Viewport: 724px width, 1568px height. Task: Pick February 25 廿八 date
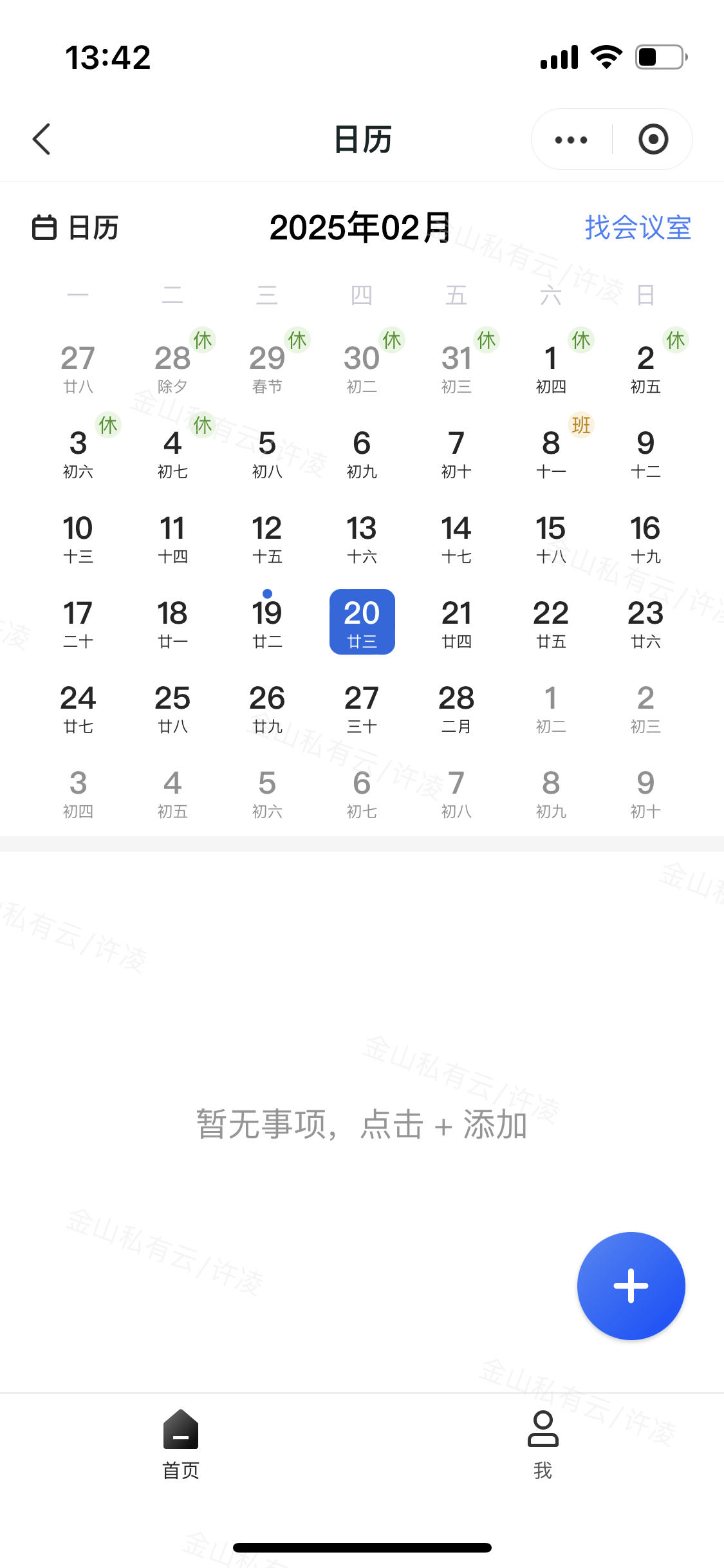pyautogui.click(x=172, y=707)
